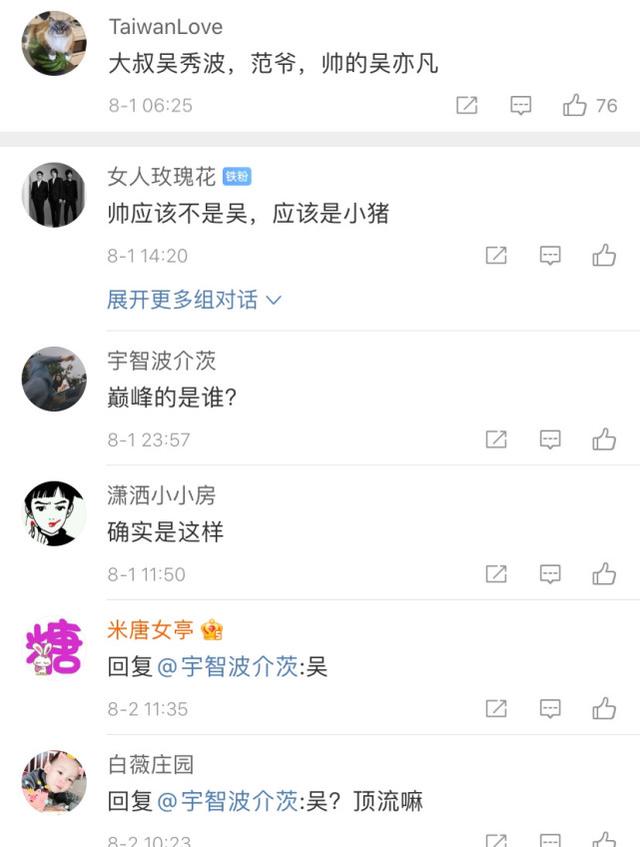Open 白薇庄园's avatar

click(54, 783)
